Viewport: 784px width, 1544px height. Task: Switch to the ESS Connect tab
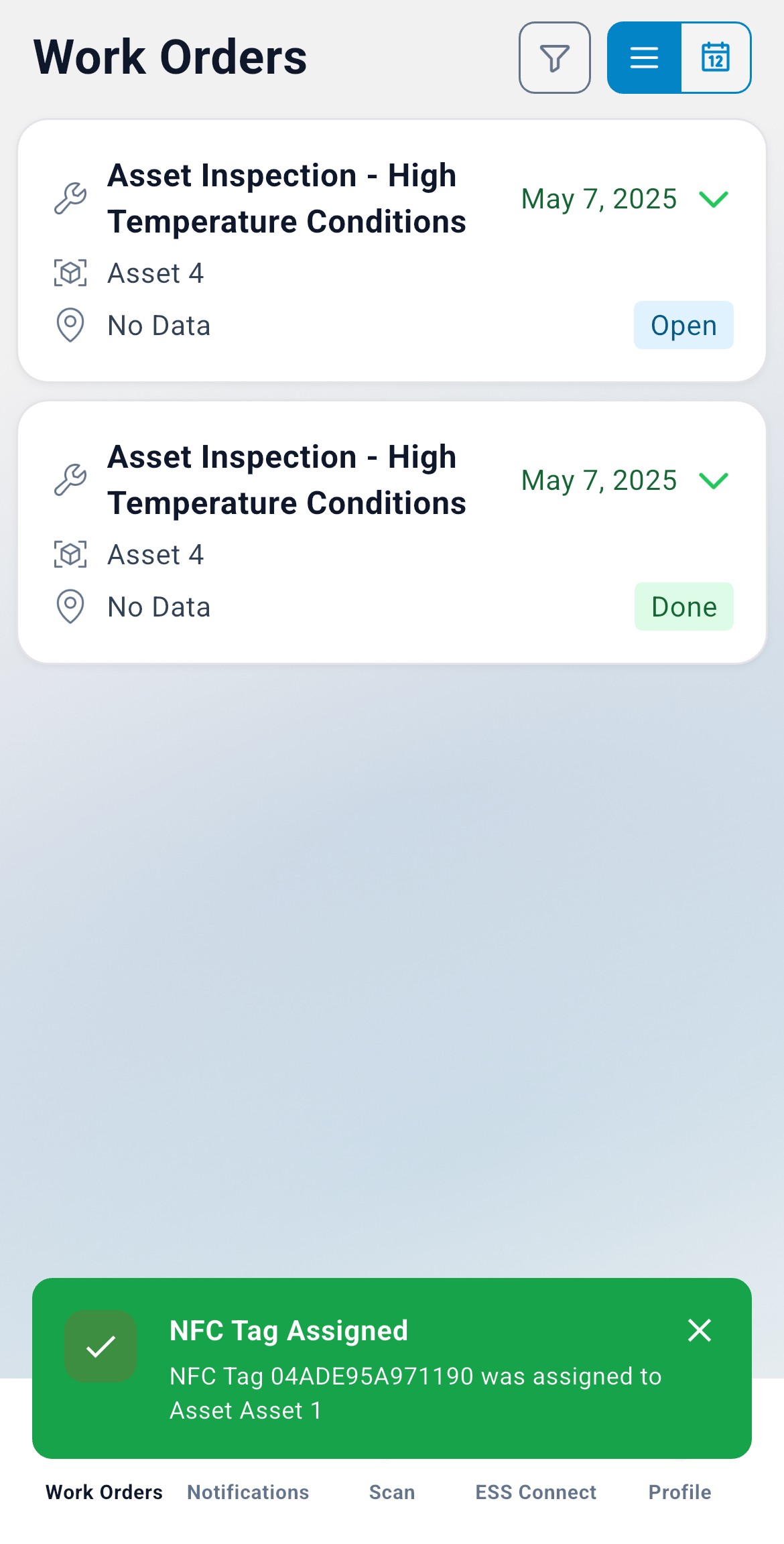point(535,1492)
